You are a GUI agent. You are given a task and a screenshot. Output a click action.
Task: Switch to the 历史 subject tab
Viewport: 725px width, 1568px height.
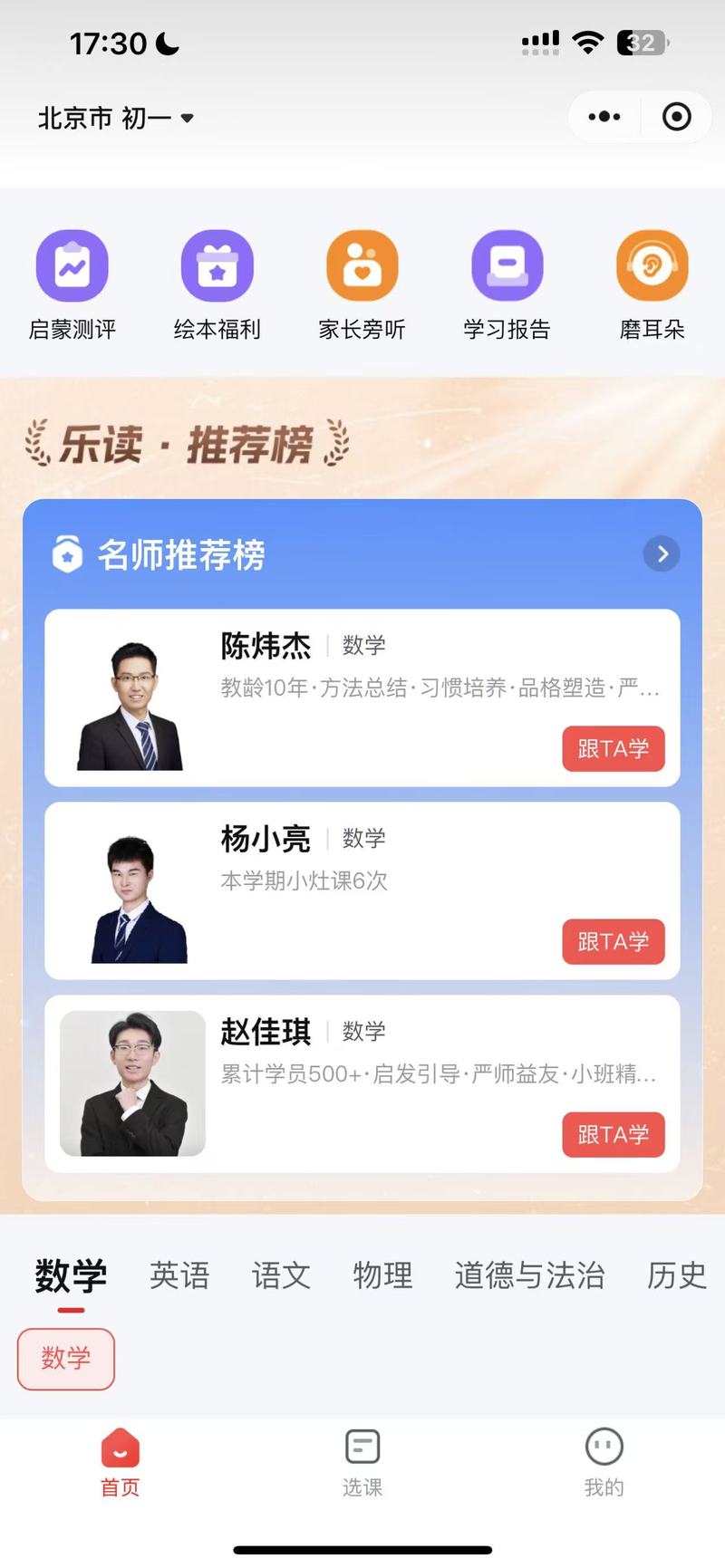676,1275
